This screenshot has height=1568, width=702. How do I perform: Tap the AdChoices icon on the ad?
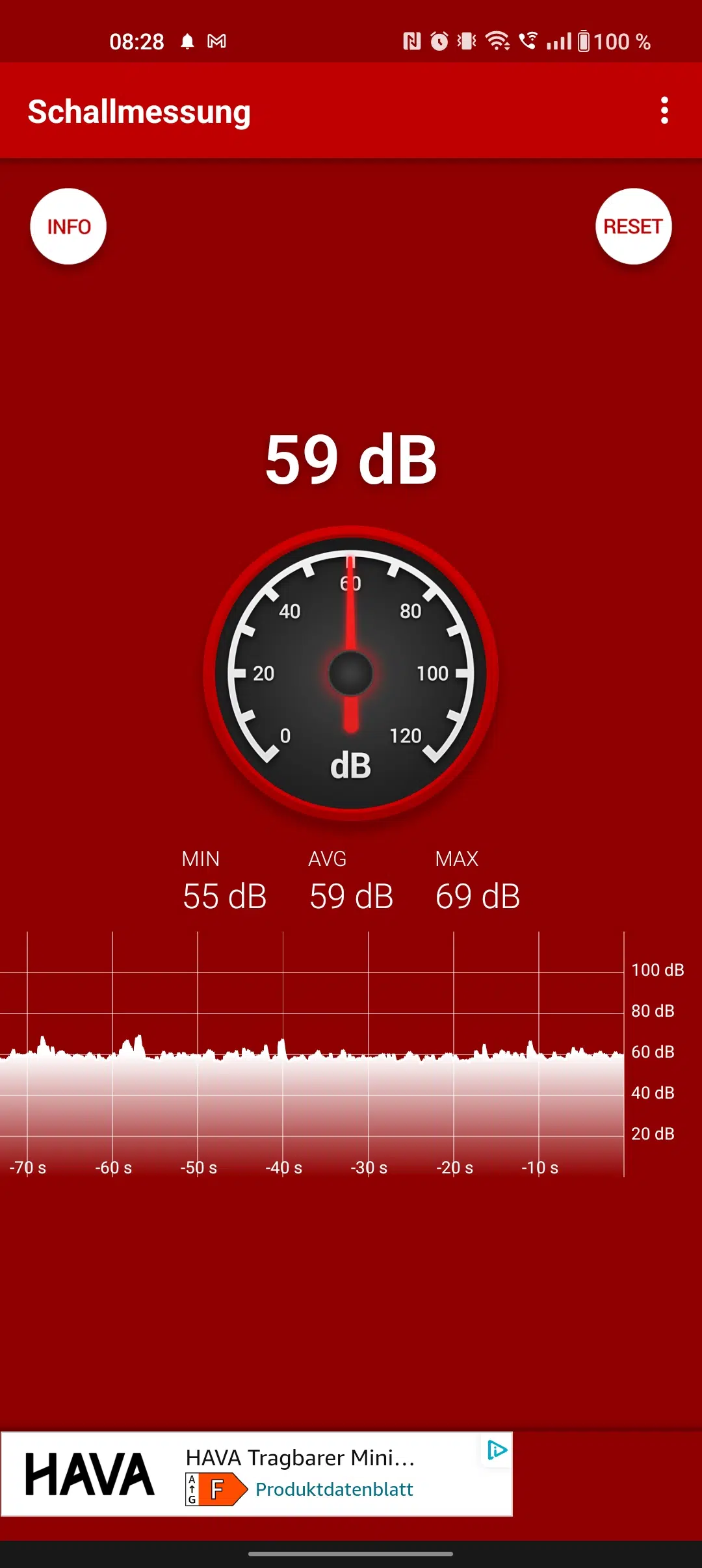pos(497,1450)
